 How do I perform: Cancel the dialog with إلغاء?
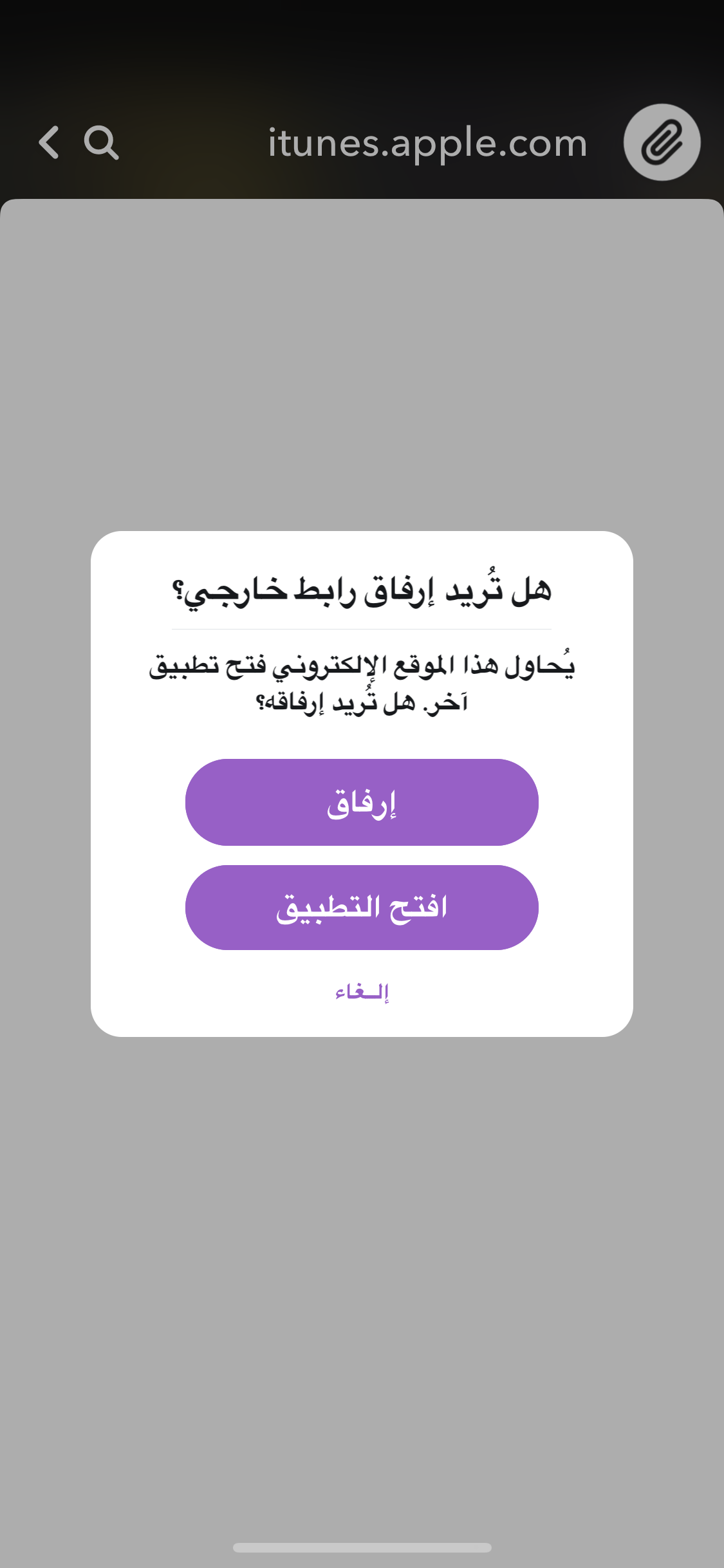click(x=362, y=992)
